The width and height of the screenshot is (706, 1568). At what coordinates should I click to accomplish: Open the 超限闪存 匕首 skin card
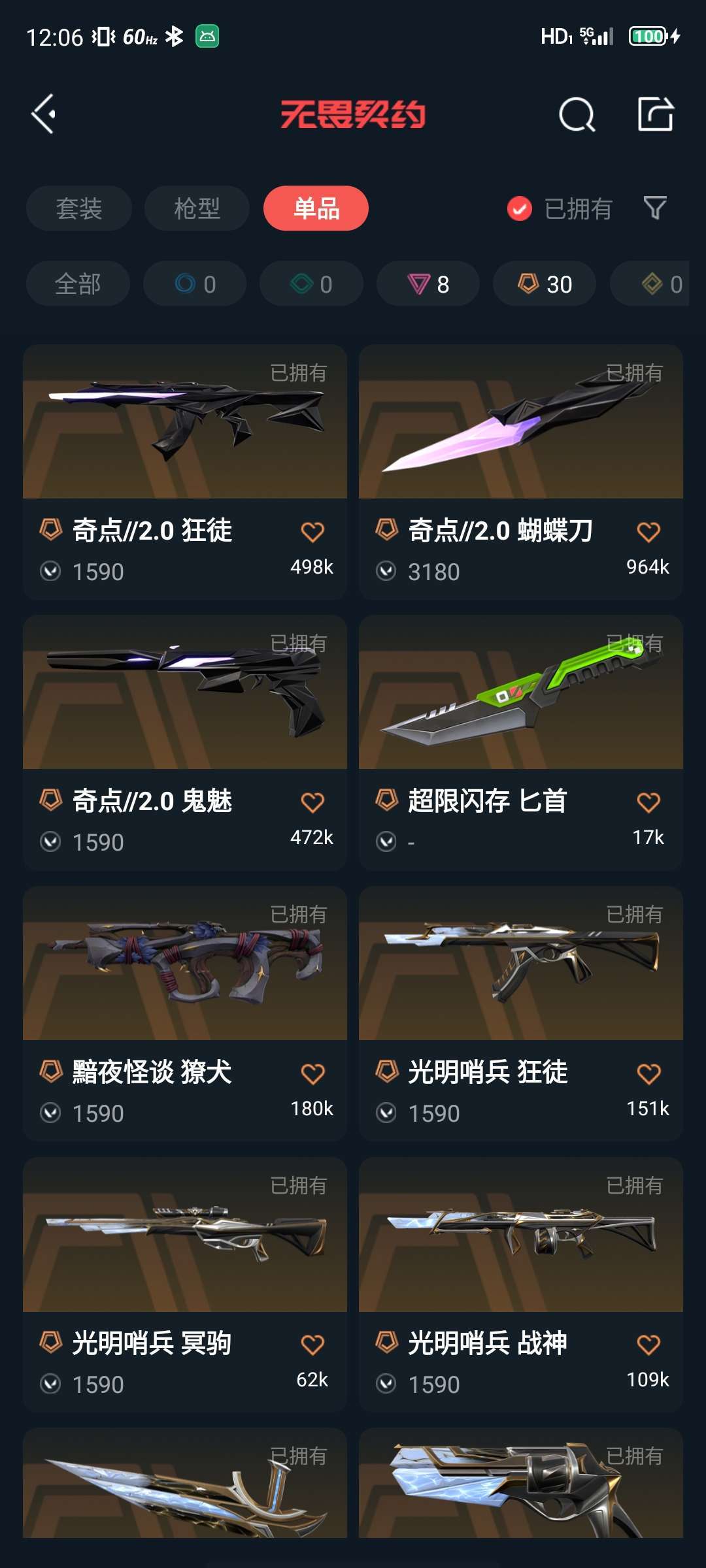pos(521,743)
